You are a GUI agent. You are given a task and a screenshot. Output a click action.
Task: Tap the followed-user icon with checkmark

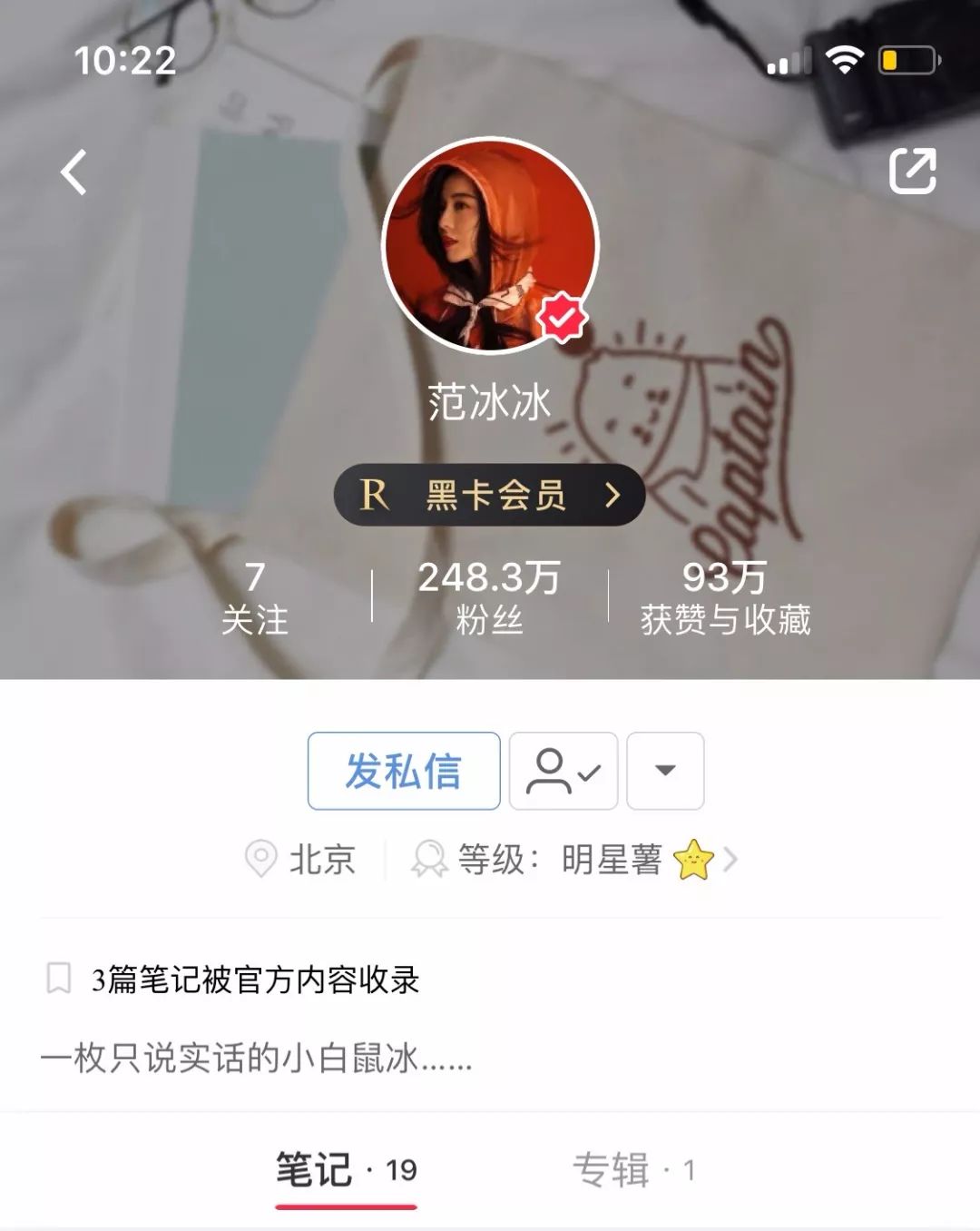coord(564,771)
